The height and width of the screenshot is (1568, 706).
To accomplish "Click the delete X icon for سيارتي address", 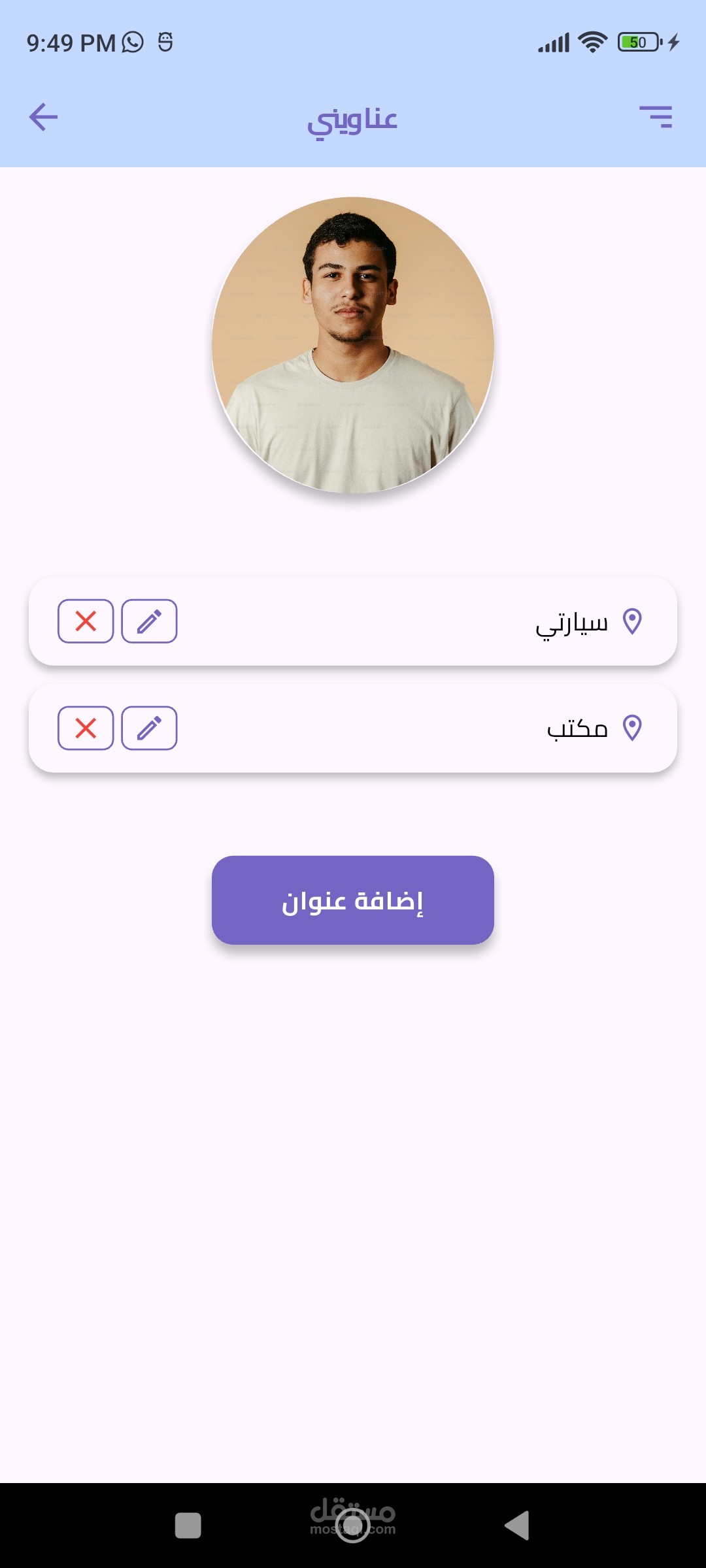I will [x=85, y=622].
